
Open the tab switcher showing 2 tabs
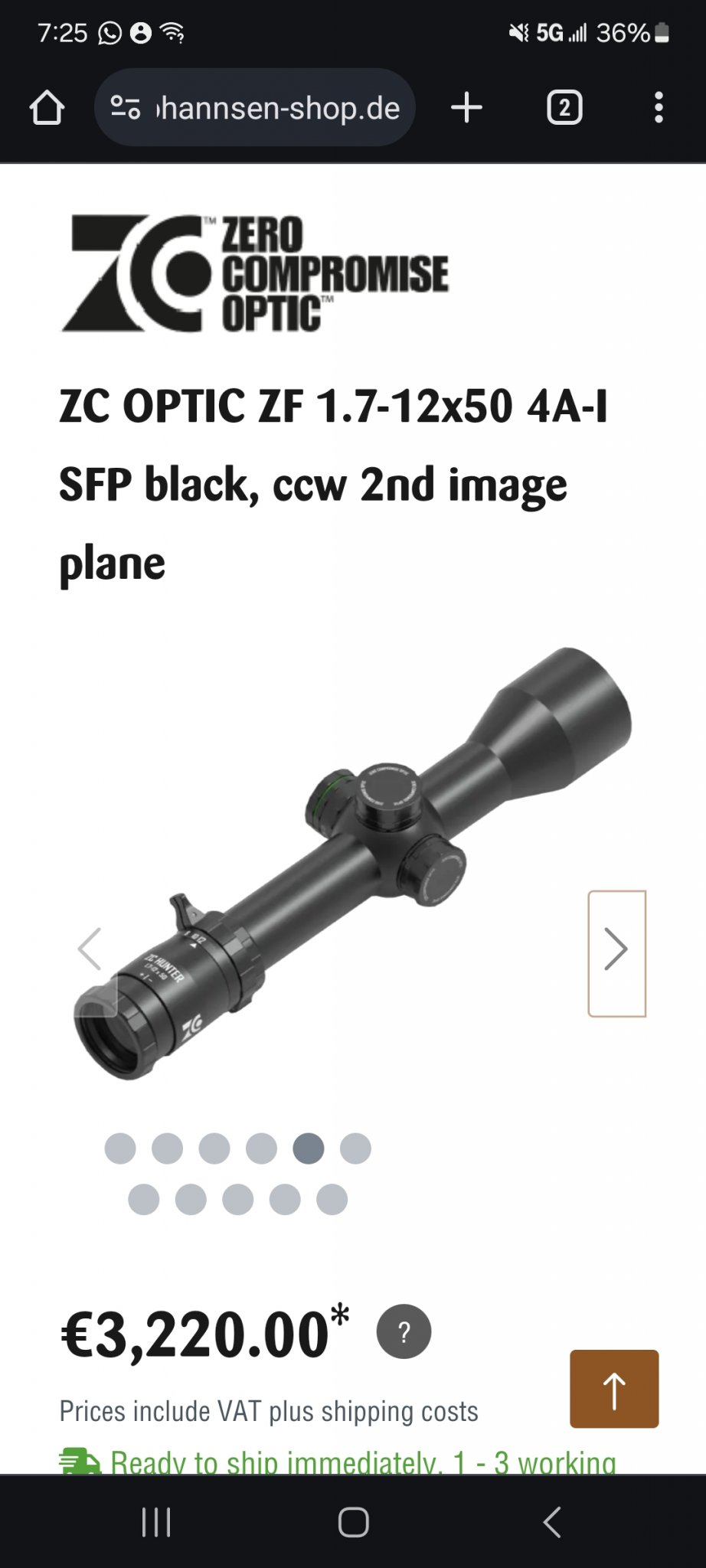click(564, 108)
